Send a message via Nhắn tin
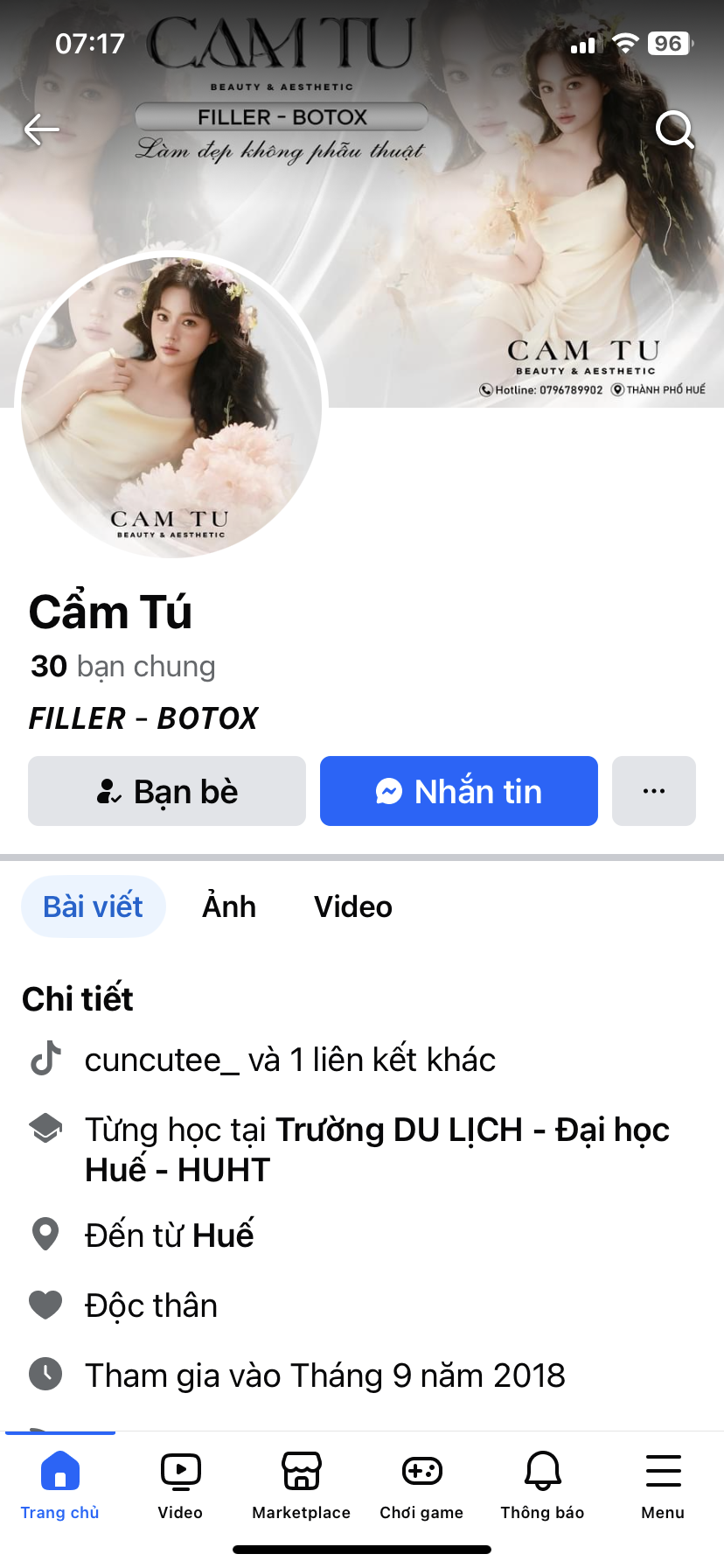 click(x=459, y=791)
